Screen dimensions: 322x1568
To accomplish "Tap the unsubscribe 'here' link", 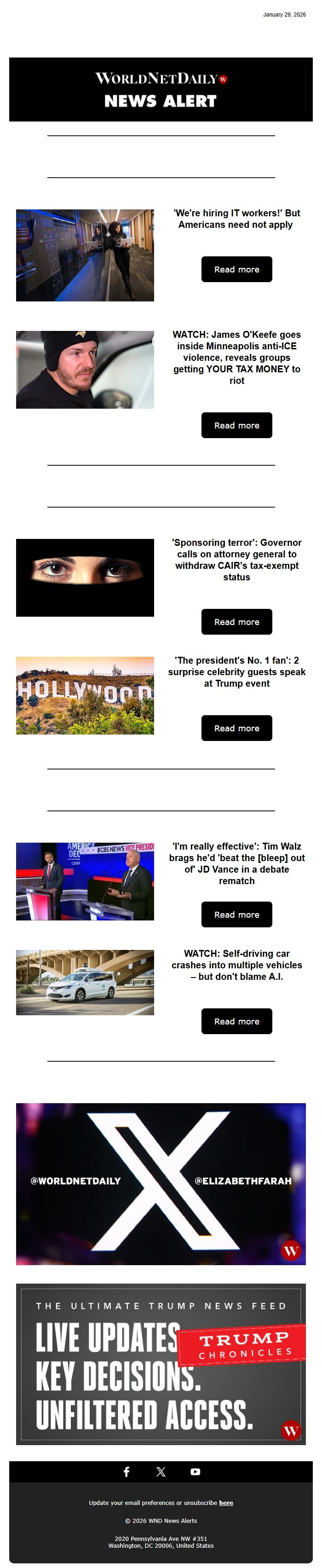I will (x=226, y=1503).
